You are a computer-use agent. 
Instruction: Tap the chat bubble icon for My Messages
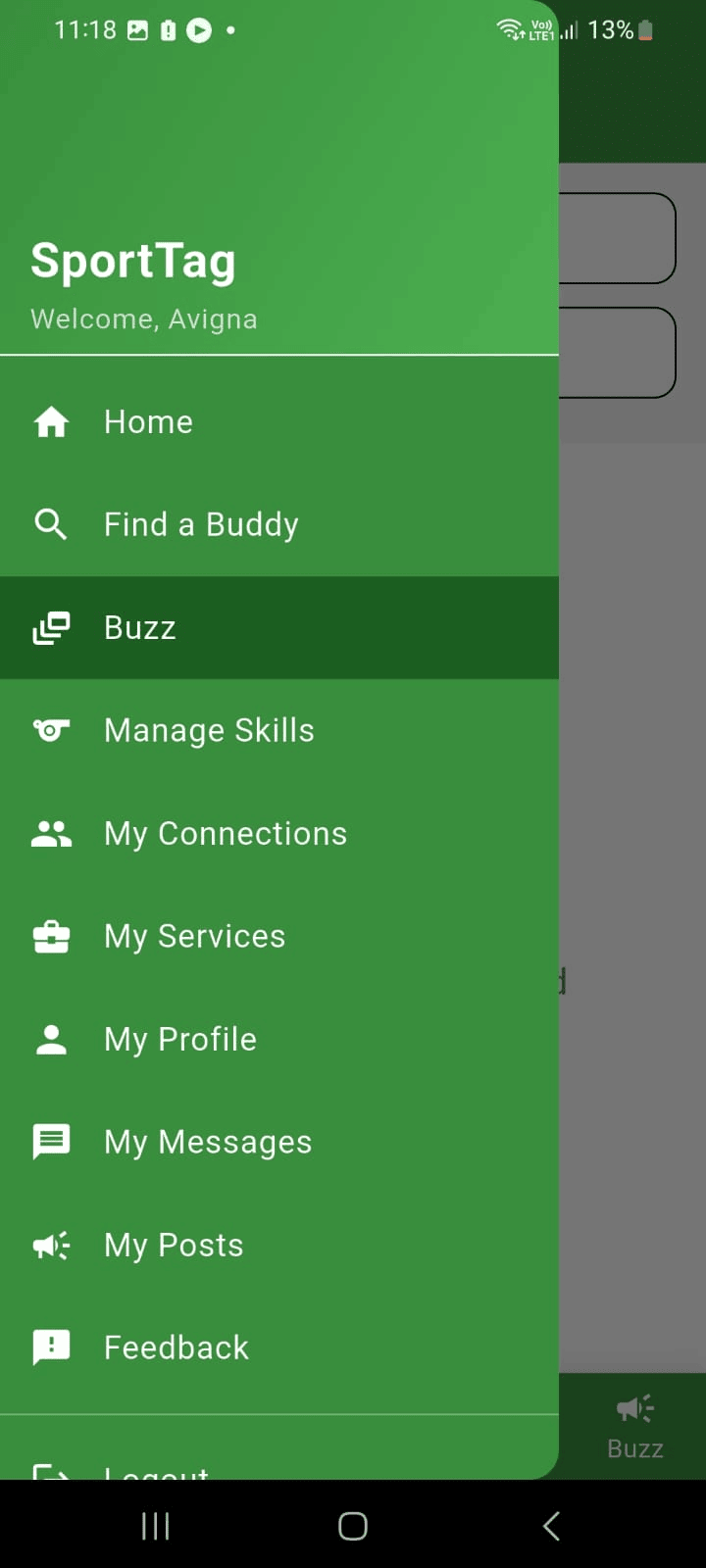50,1141
